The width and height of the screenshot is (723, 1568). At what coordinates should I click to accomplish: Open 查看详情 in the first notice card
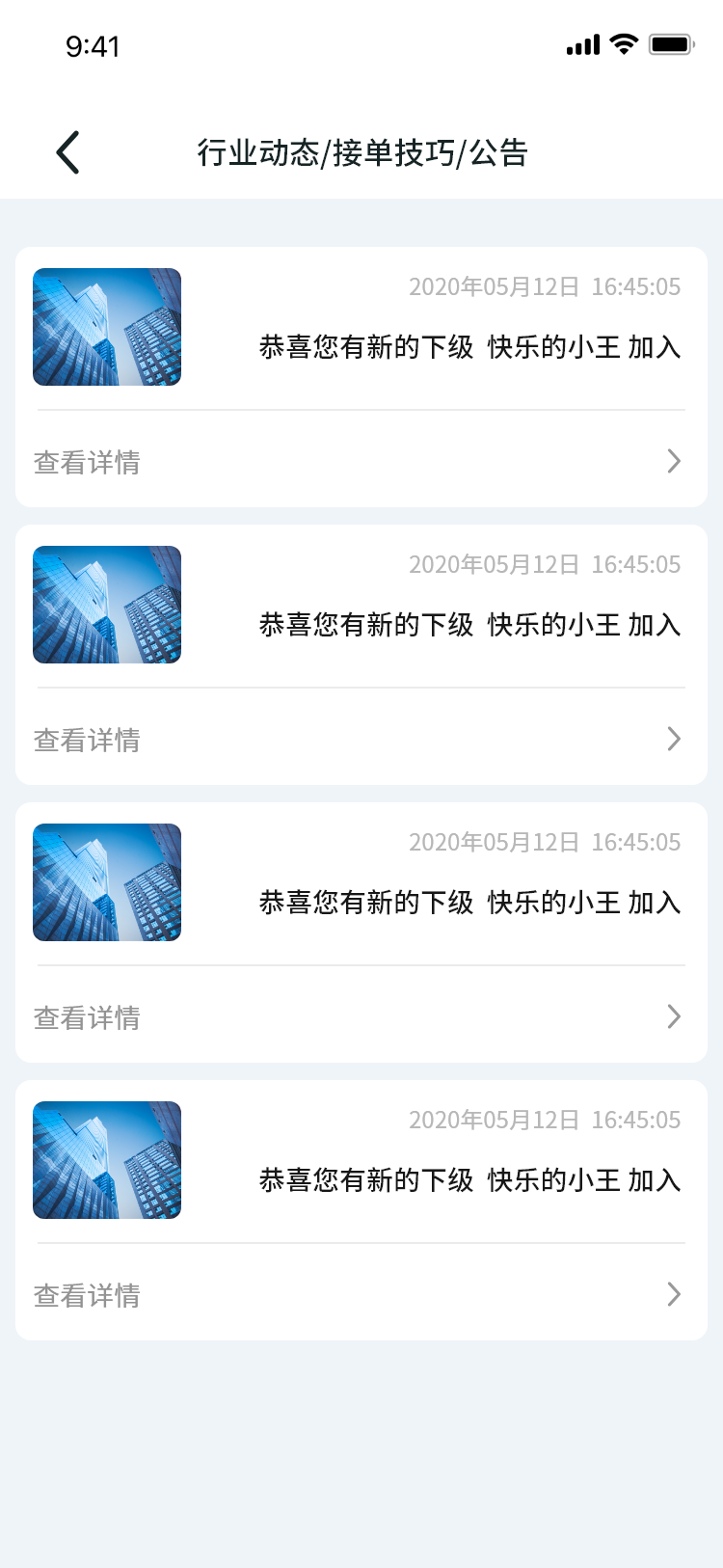coord(87,462)
